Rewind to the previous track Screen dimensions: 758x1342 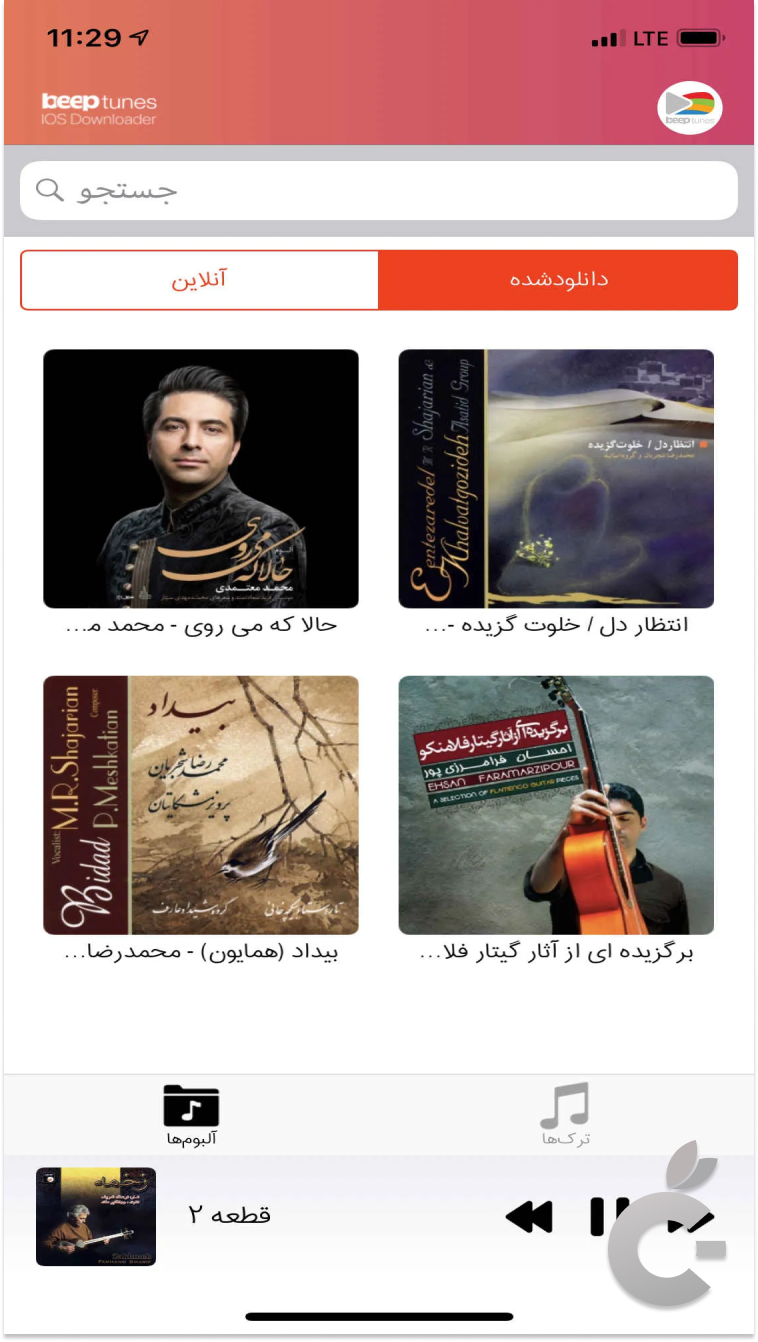tap(528, 1217)
